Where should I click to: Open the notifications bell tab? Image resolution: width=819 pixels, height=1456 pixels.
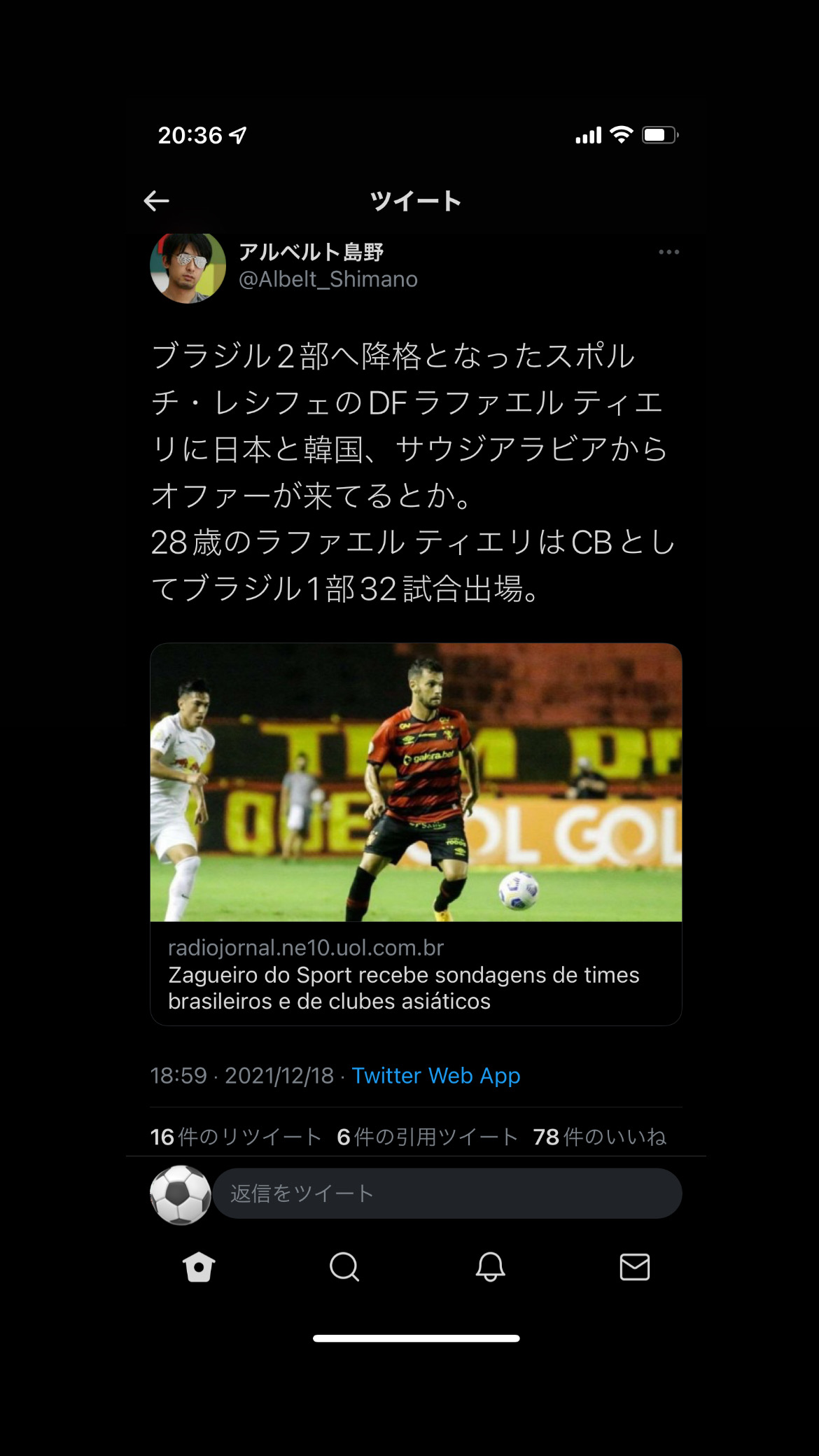pos(490,1267)
